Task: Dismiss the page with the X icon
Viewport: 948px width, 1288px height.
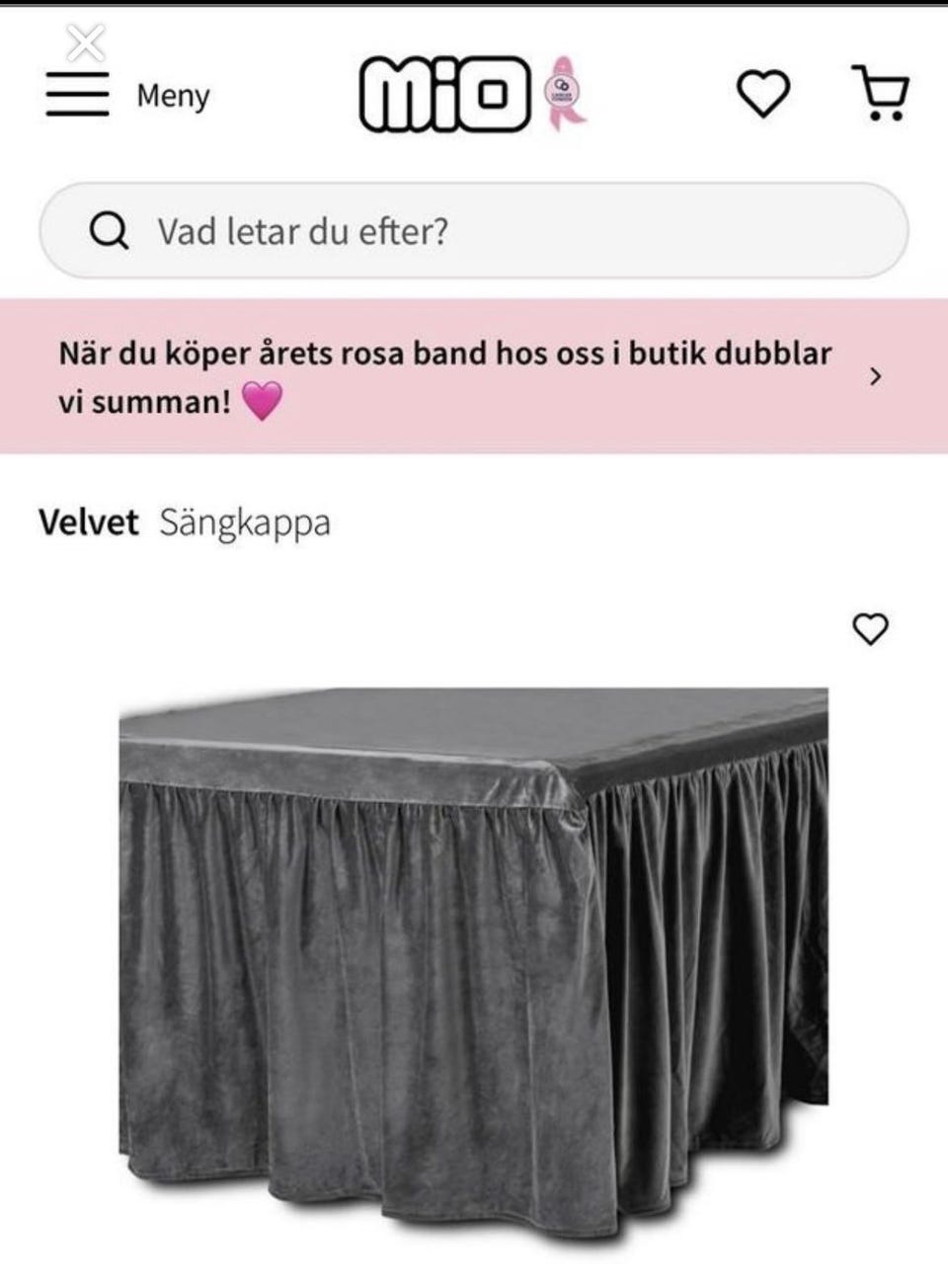Action: point(87,43)
